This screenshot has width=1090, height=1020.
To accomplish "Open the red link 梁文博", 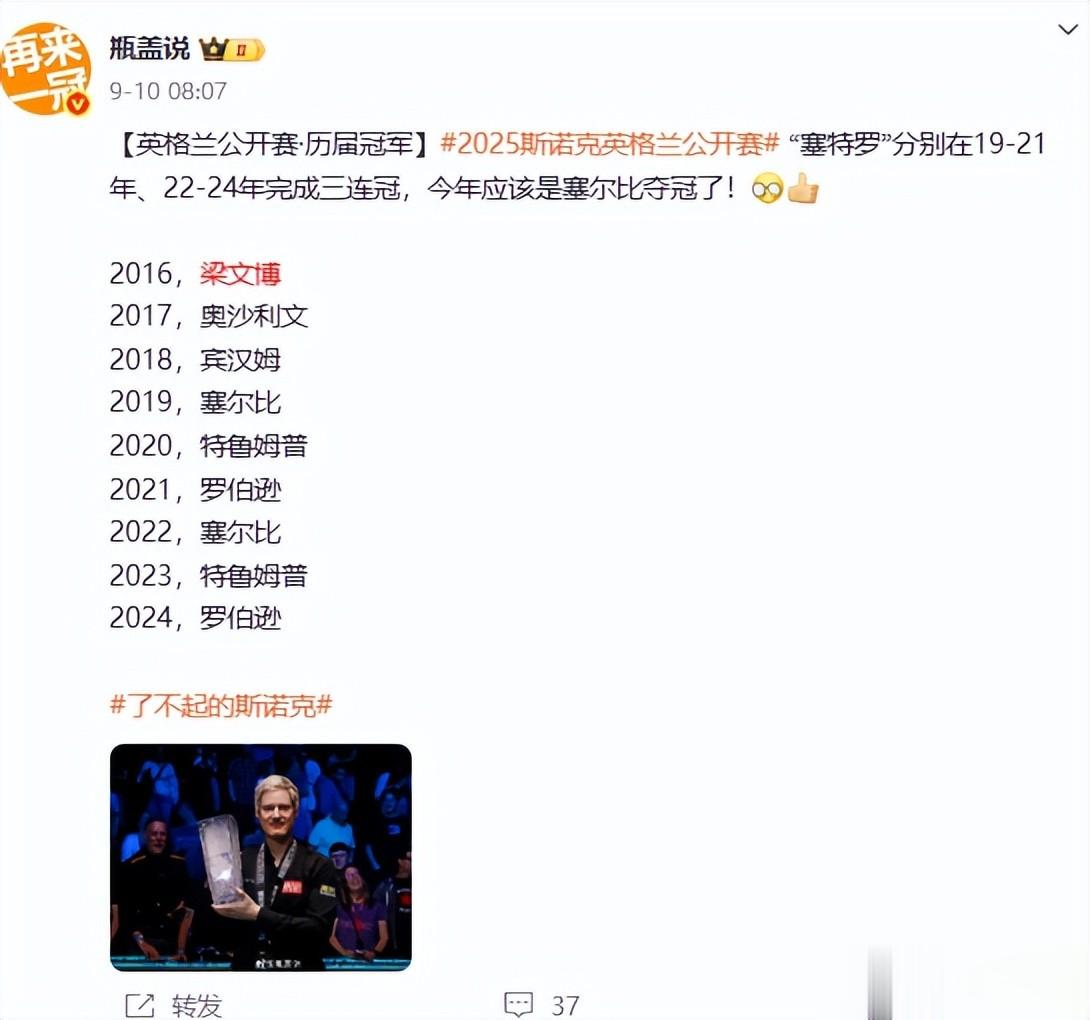I will click(x=240, y=273).
